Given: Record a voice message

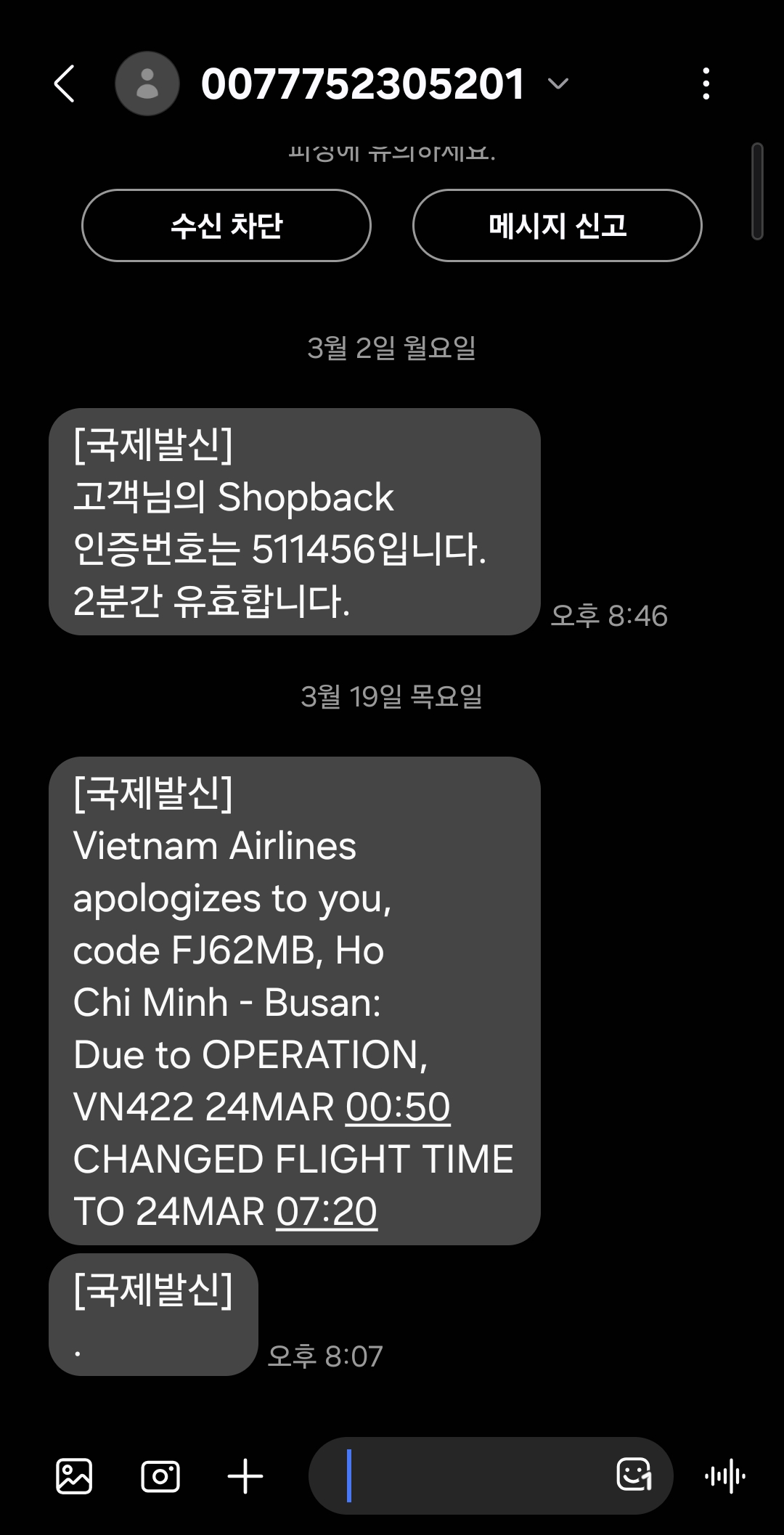Looking at the screenshot, I should pyautogui.click(x=724, y=1476).
